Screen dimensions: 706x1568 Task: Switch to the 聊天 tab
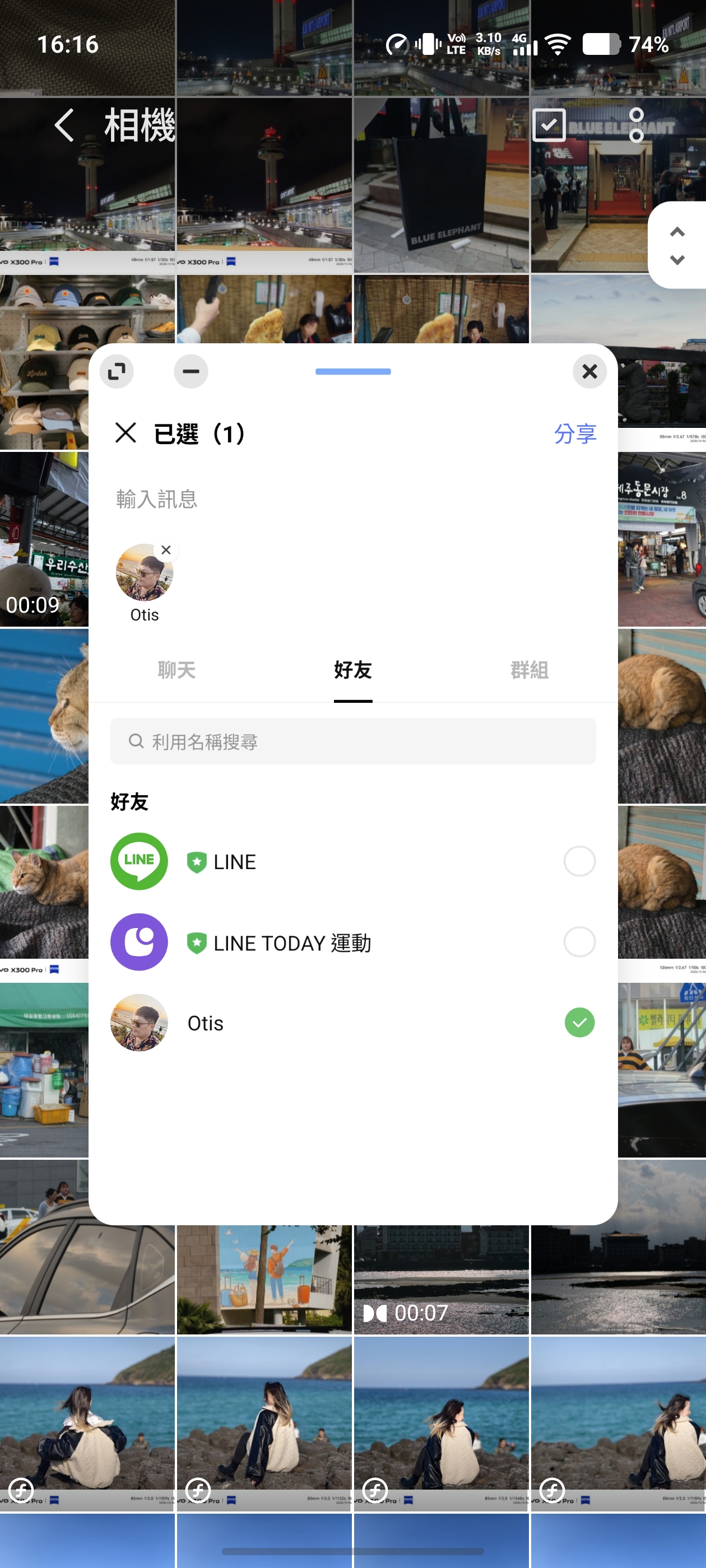coord(176,670)
